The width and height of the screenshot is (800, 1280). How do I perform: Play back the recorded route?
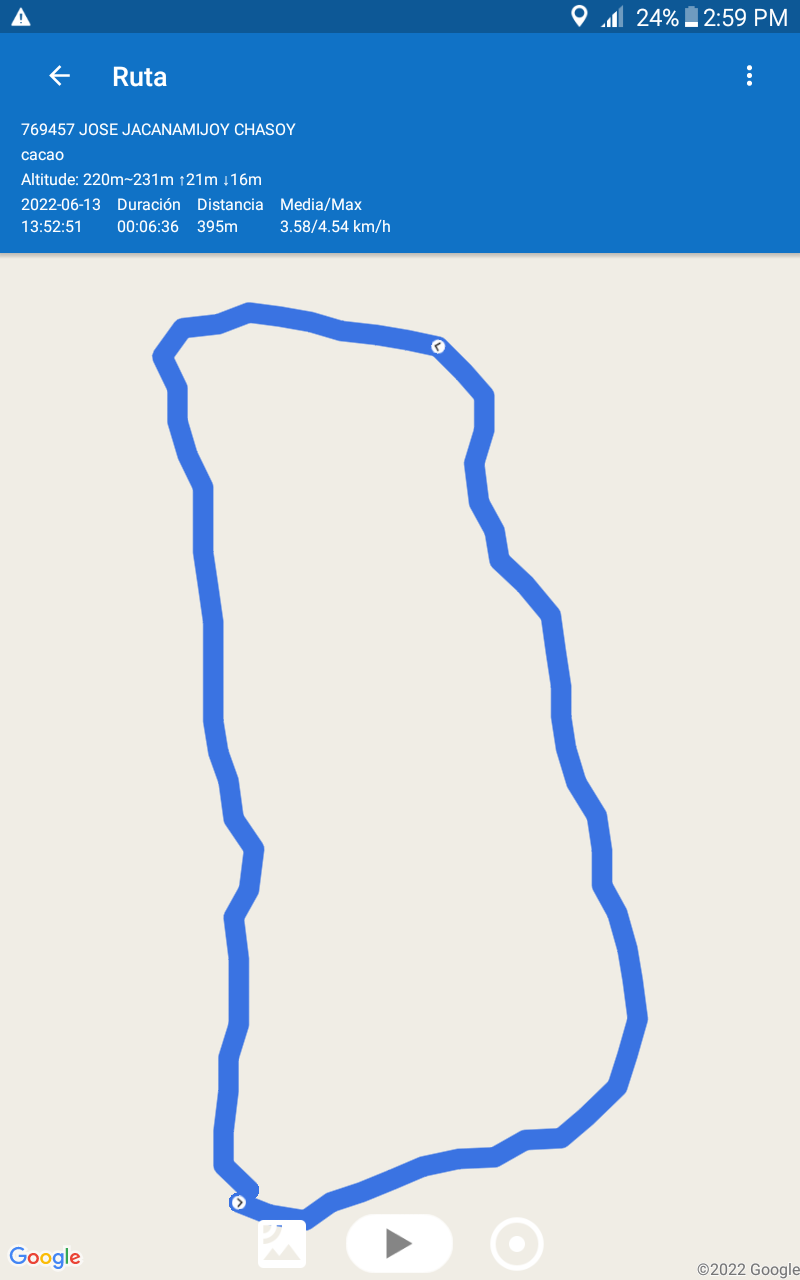pyautogui.click(x=399, y=1243)
